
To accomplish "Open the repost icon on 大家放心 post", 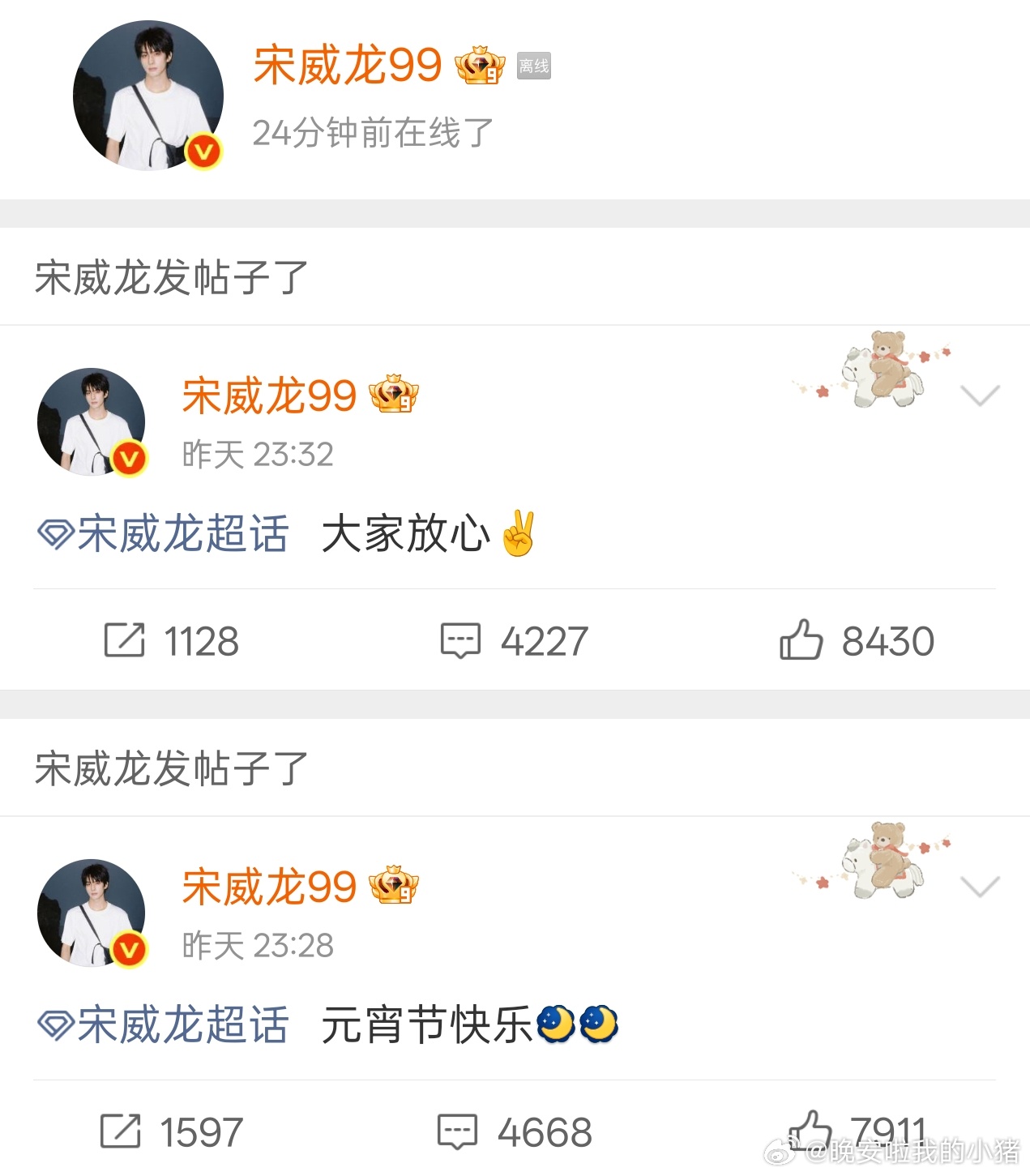I will pyautogui.click(x=123, y=640).
